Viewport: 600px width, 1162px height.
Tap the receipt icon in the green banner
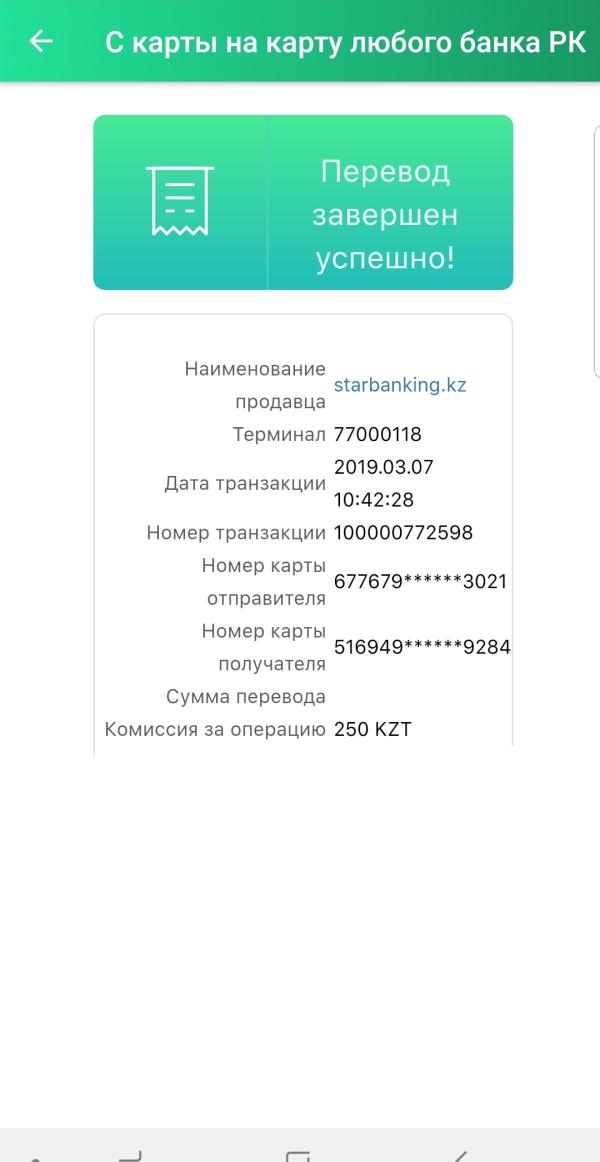click(180, 202)
